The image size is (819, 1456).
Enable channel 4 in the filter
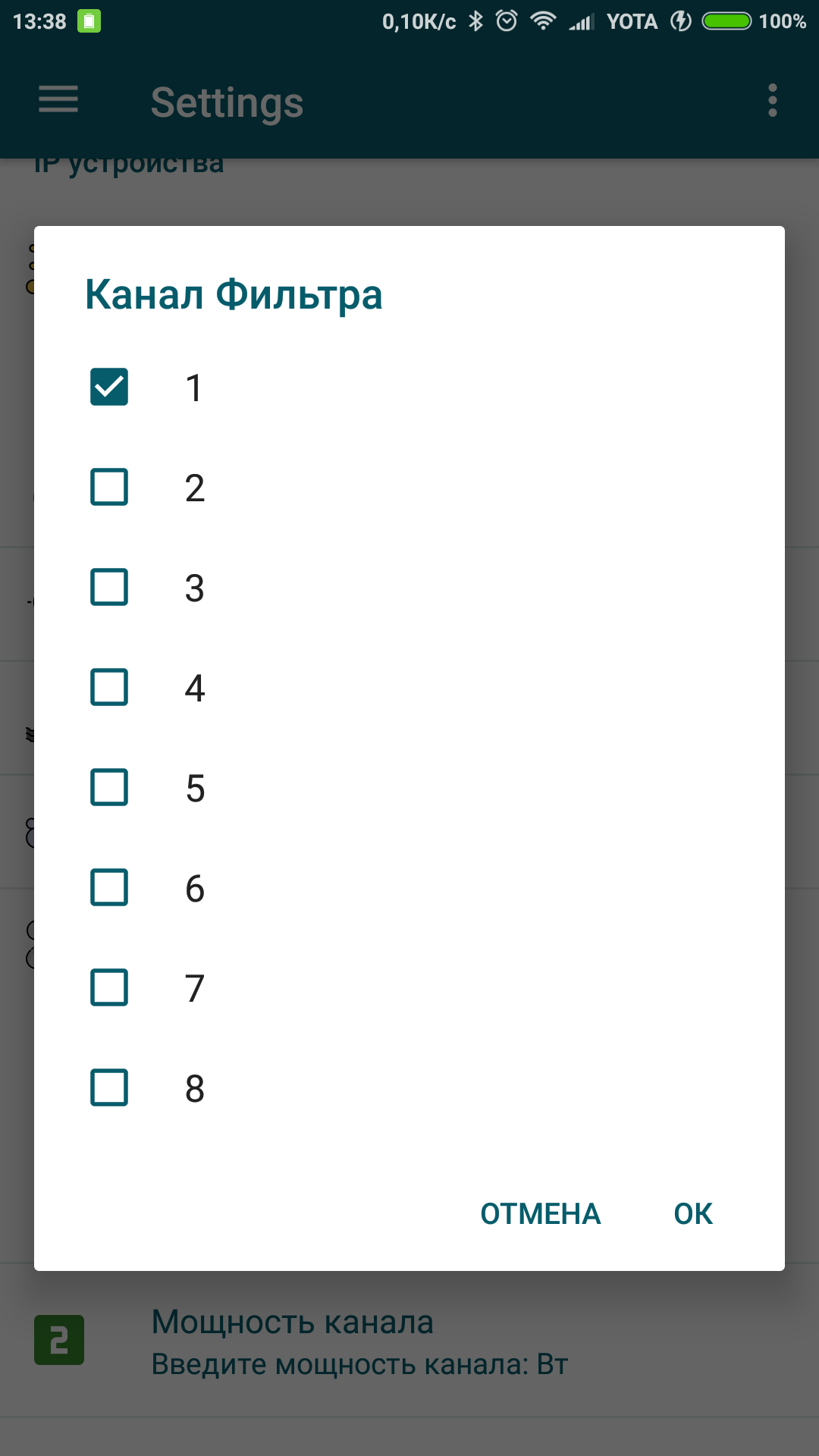click(109, 687)
